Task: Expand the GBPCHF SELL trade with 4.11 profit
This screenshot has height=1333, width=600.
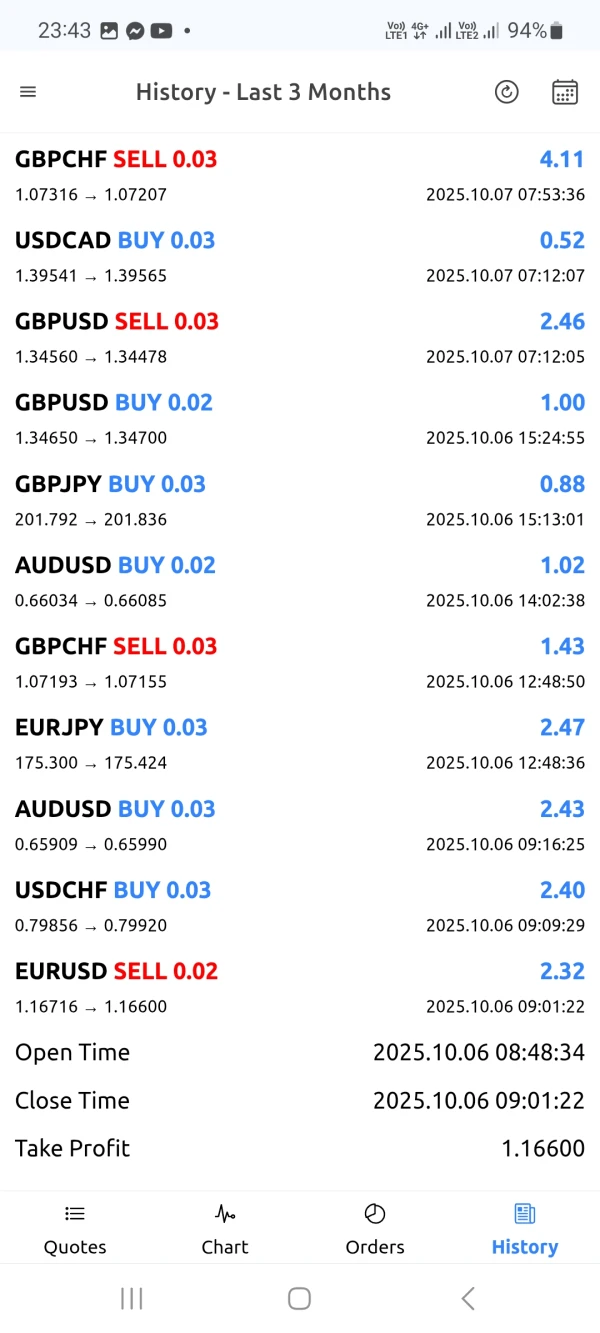Action: (x=300, y=175)
